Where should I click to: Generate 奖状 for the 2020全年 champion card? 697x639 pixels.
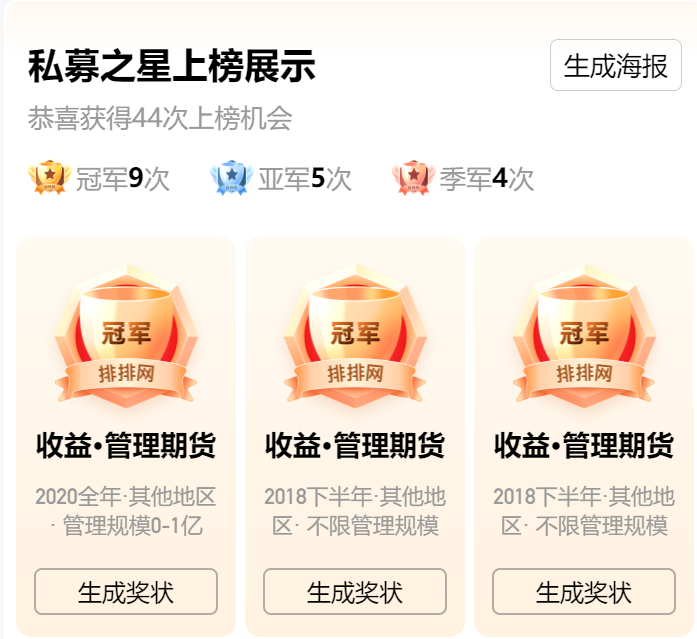(x=126, y=591)
